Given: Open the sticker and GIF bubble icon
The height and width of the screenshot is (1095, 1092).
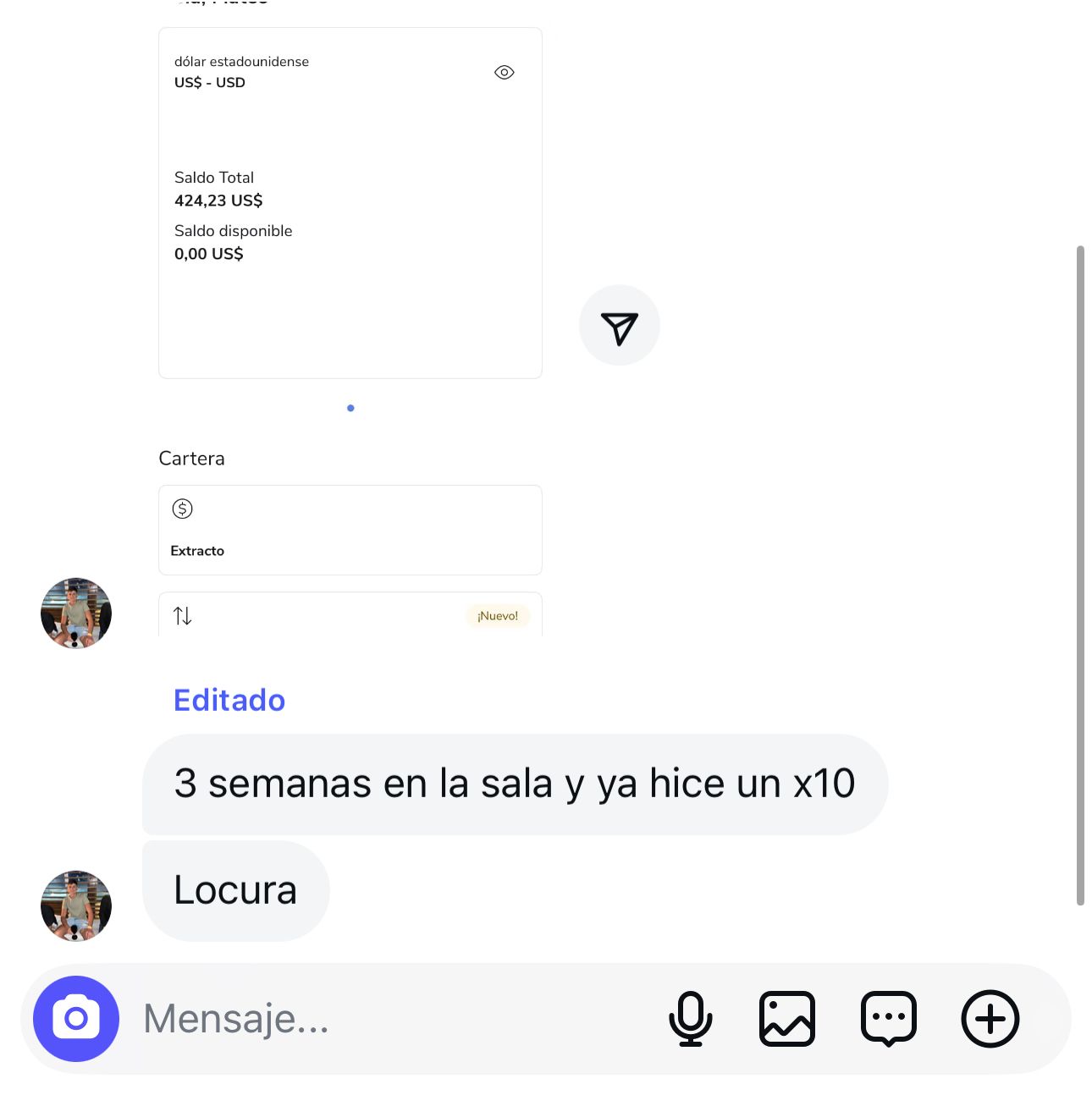Looking at the screenshot, I should click(888, 1018).
